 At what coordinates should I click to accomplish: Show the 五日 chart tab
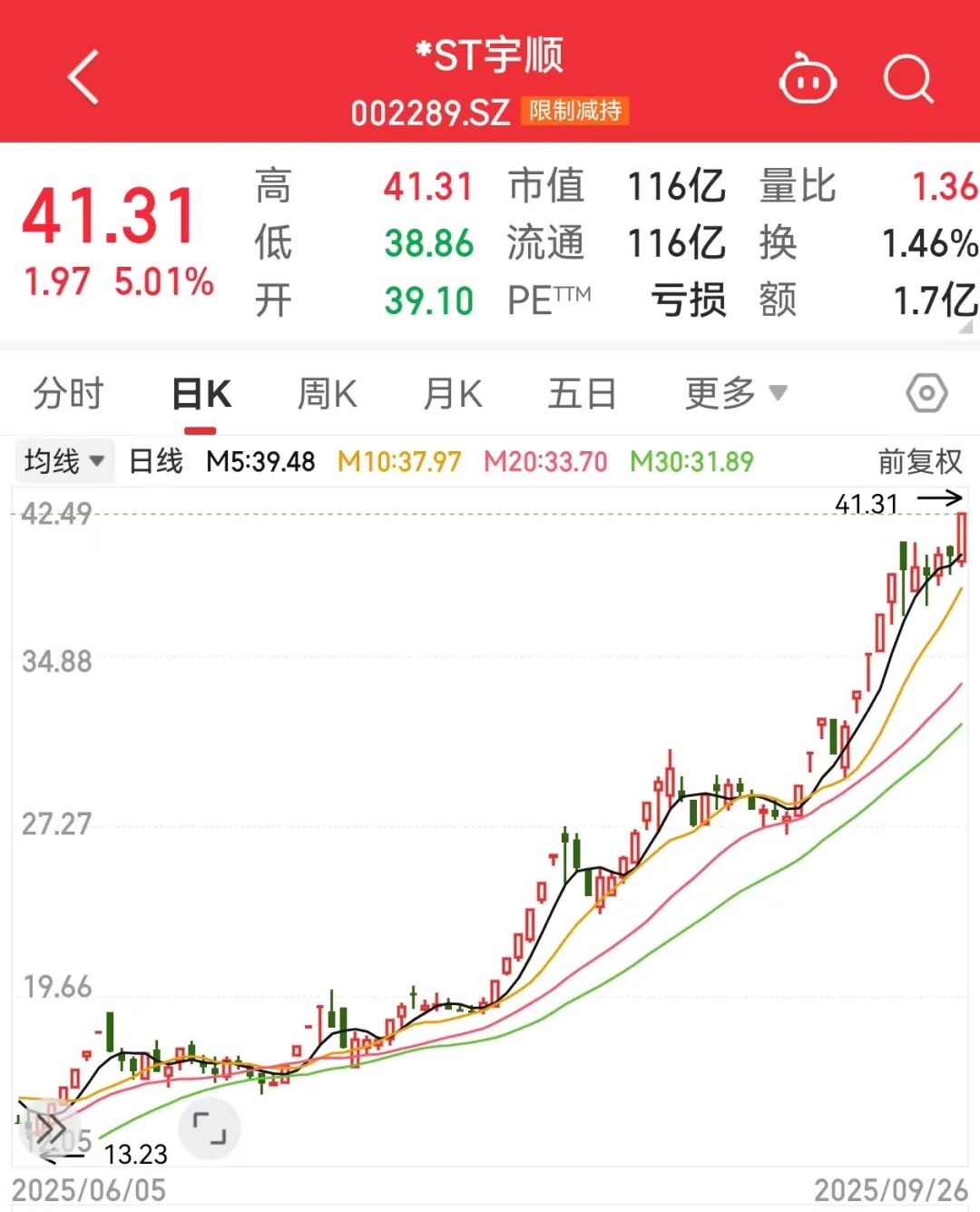click(582, 395)
